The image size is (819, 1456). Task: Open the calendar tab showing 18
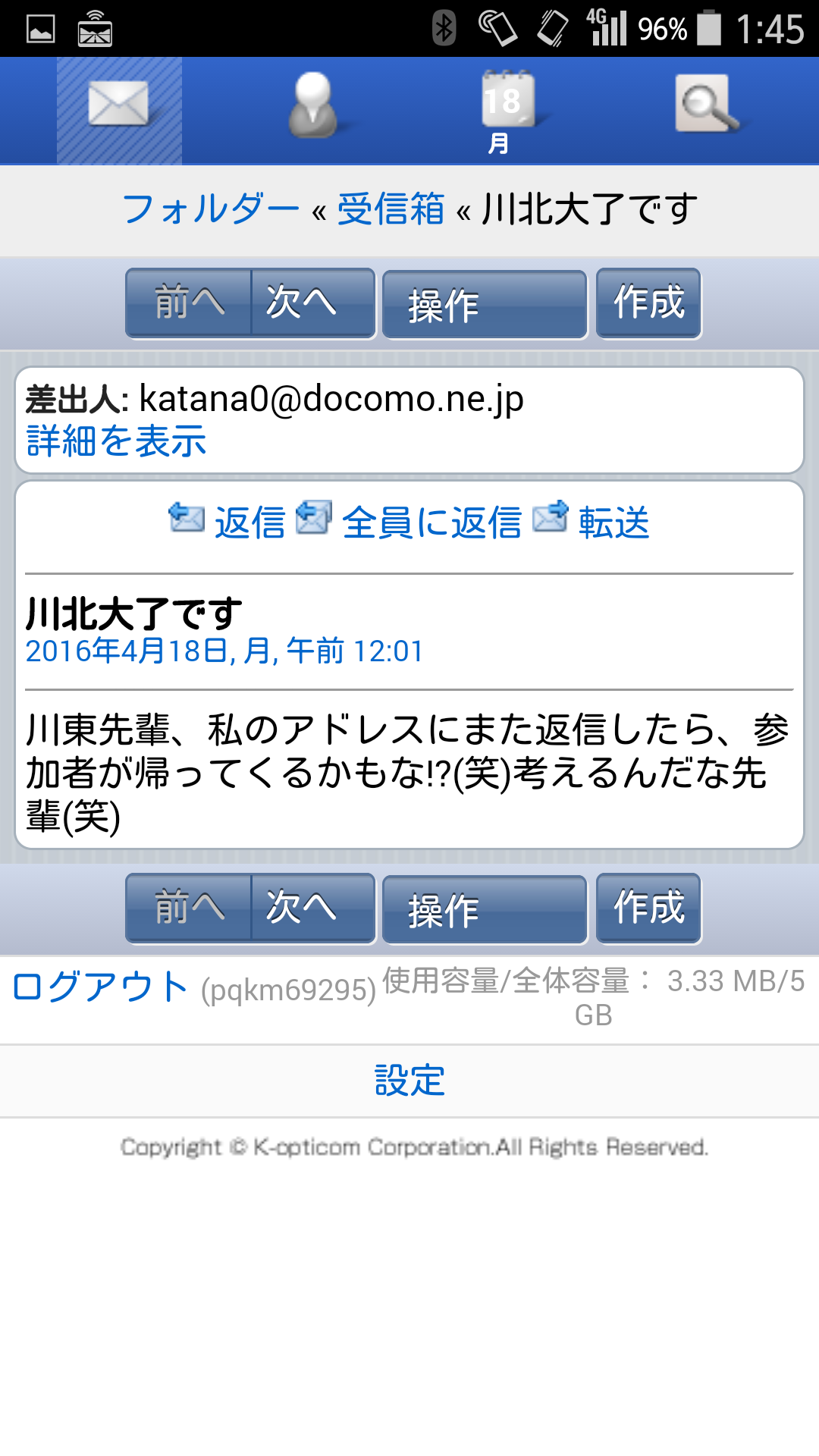(x=506, y=111)
